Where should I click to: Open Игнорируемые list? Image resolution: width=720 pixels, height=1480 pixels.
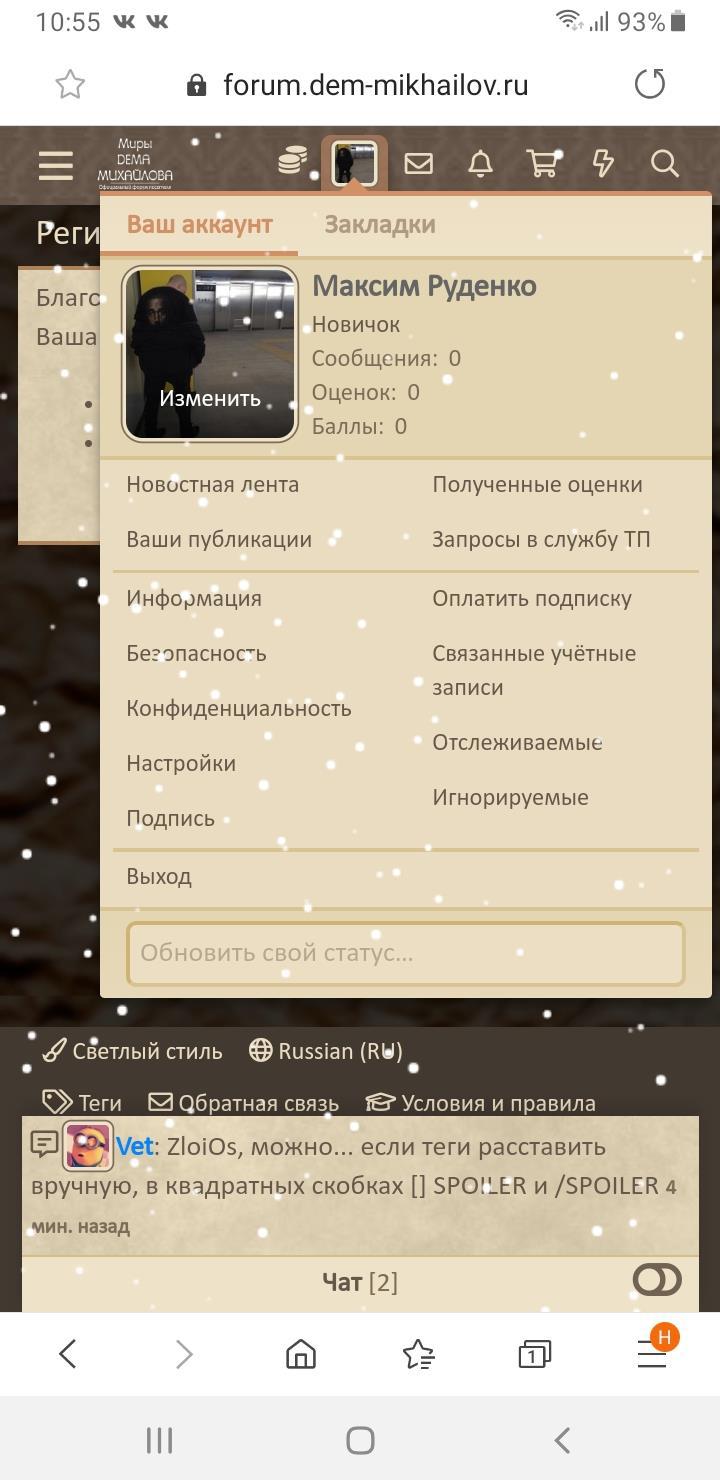(510, 798)
